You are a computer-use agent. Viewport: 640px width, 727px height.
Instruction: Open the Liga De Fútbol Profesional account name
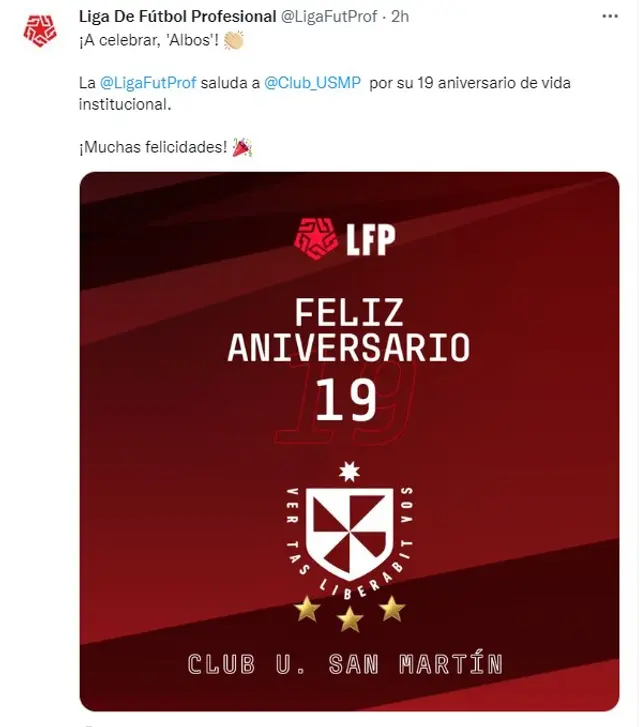tap(176, 16)
